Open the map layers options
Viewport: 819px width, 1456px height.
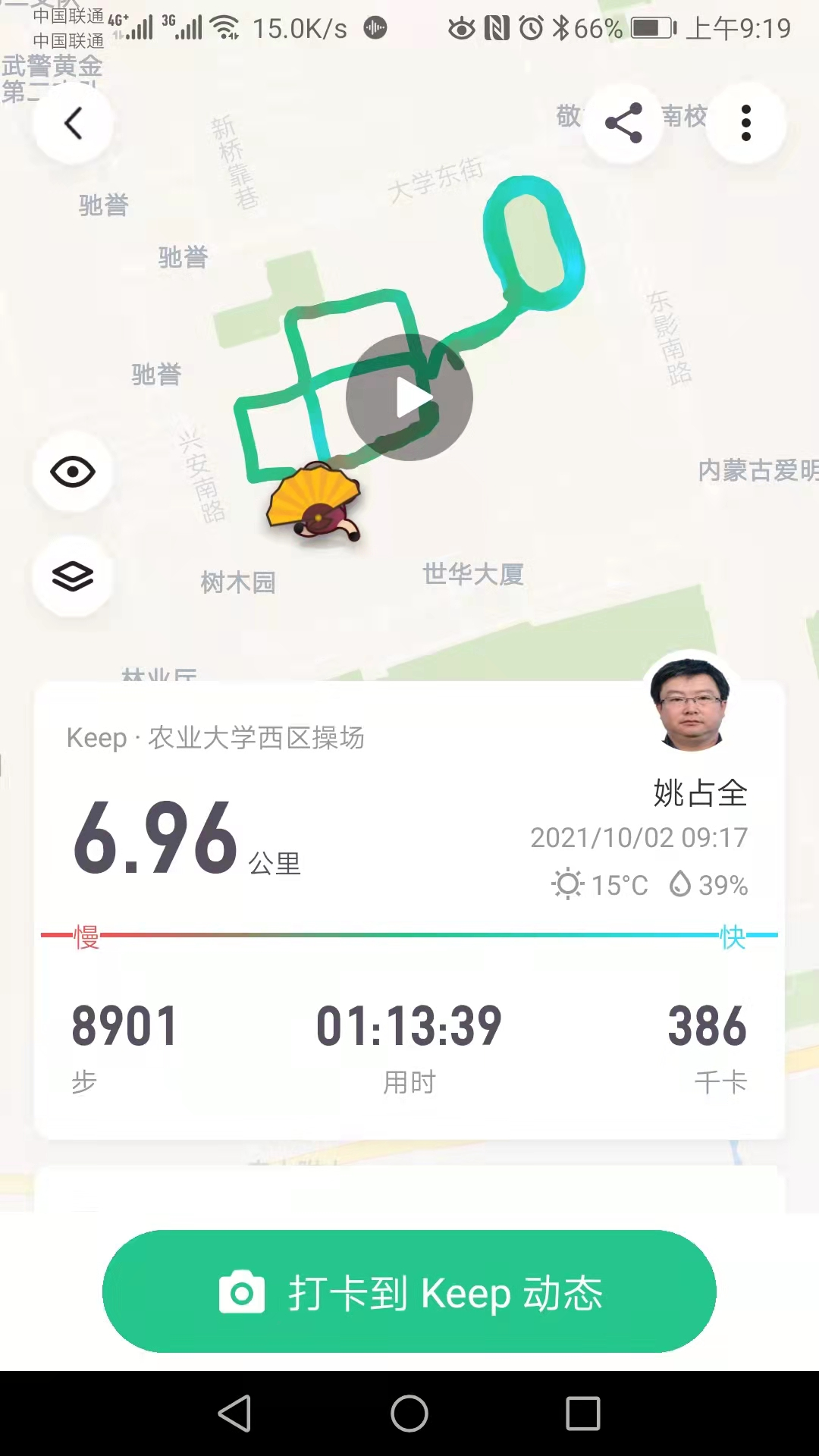(73, 576)
